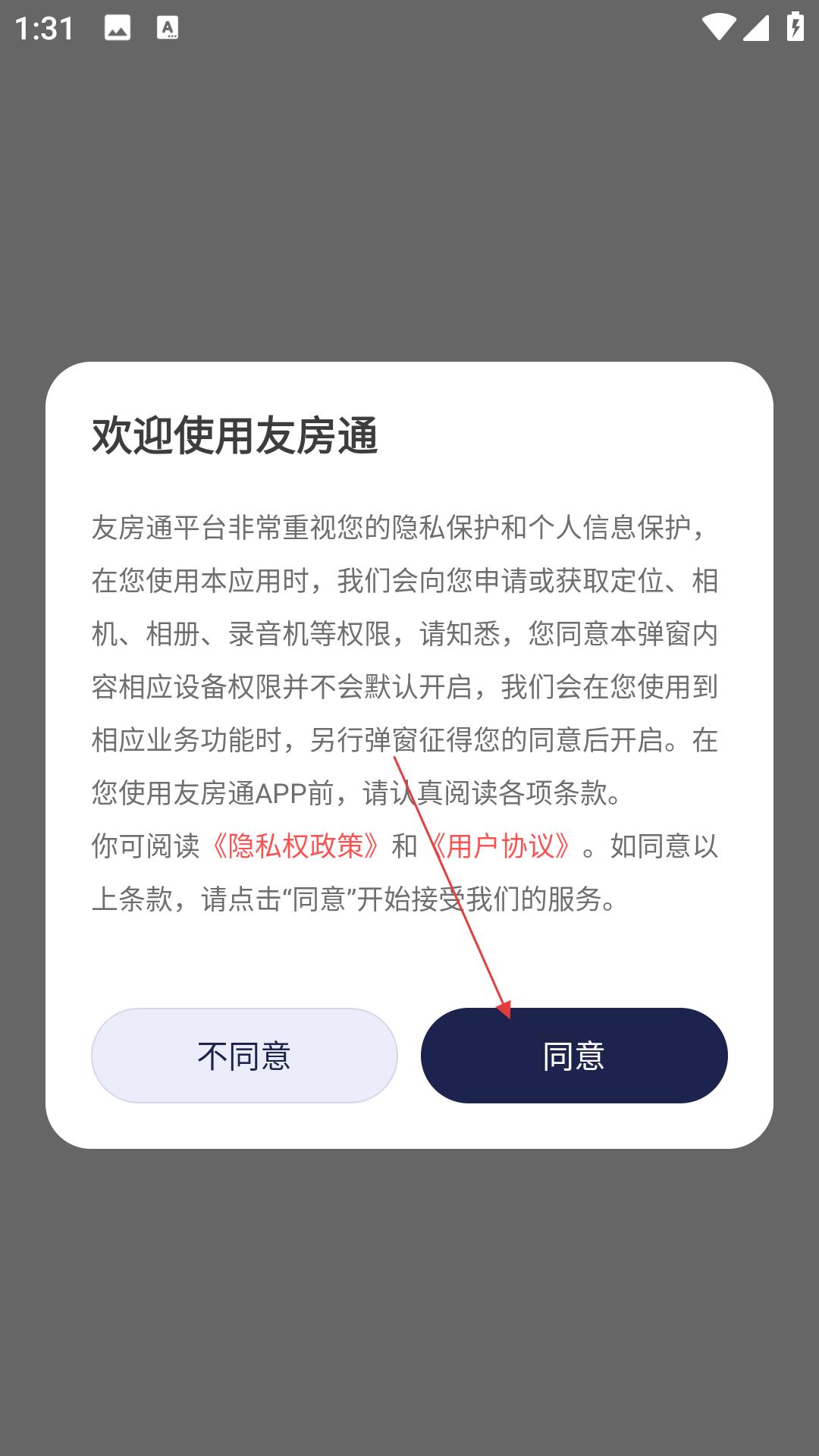Decline with the 不同意 button
819x1456 pixels.
click(x=244, y=1055)
